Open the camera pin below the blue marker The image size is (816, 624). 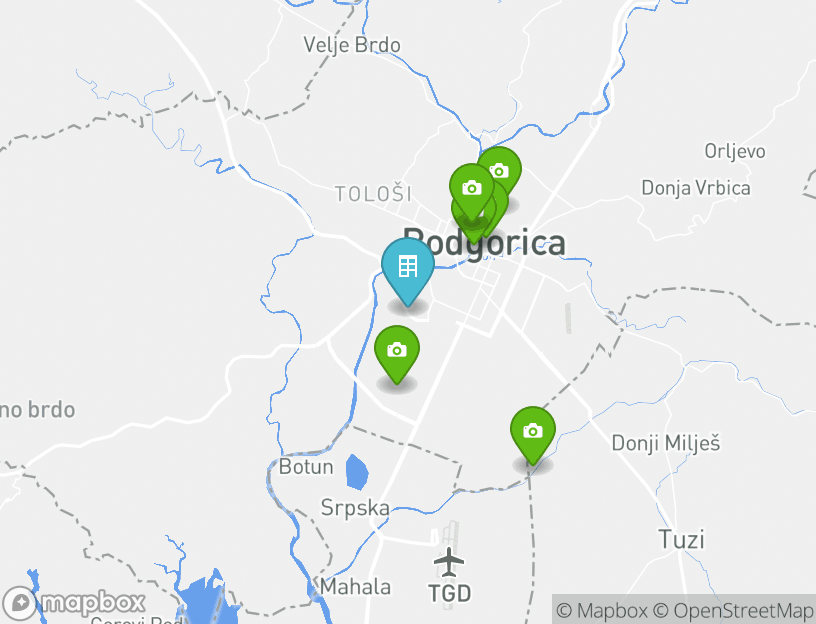point(396,350)
